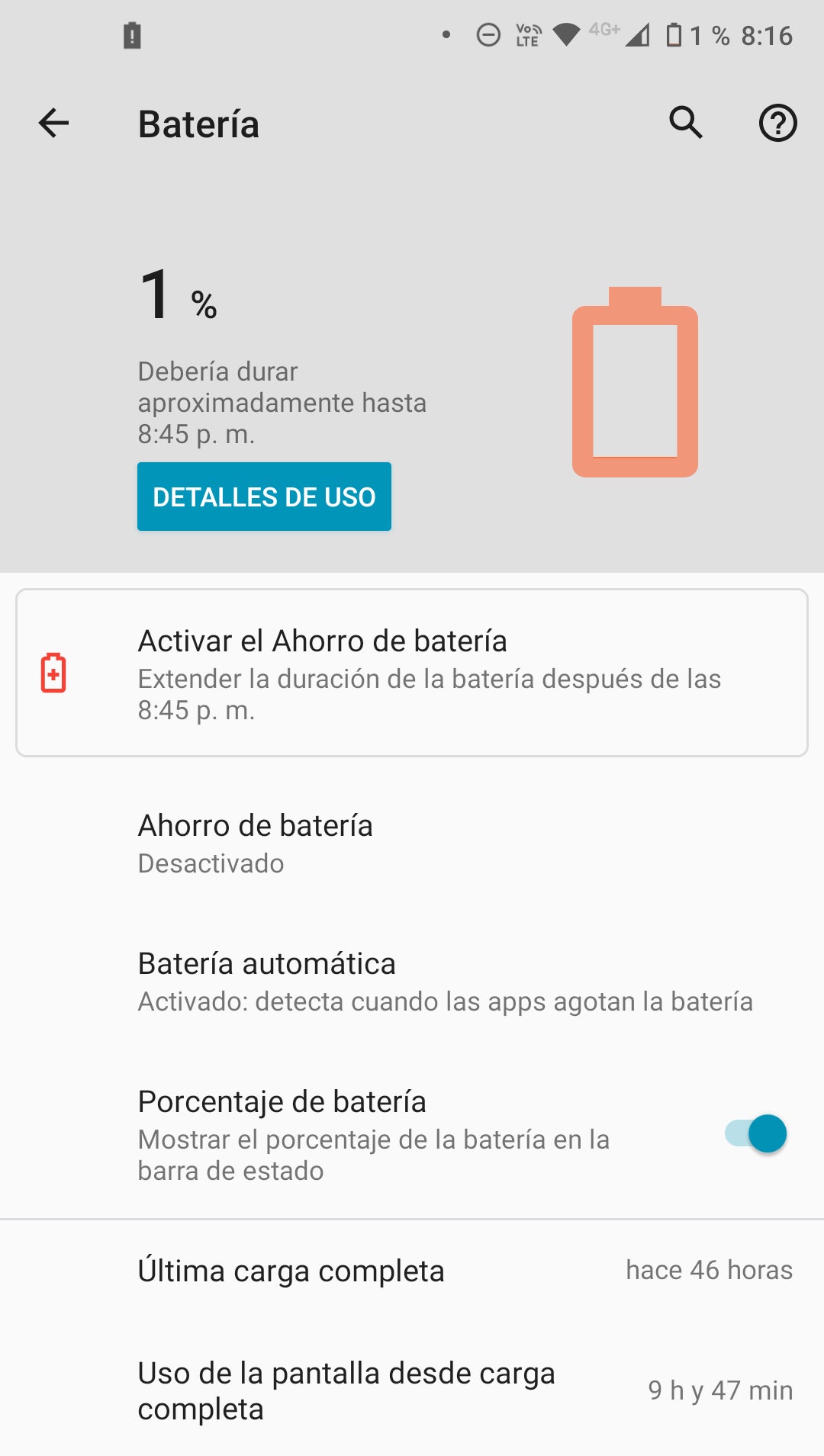Tap the red battery saver icon
Viewport: 824px width, 1456px height.
pyautogui.click(x=52, y=673)
